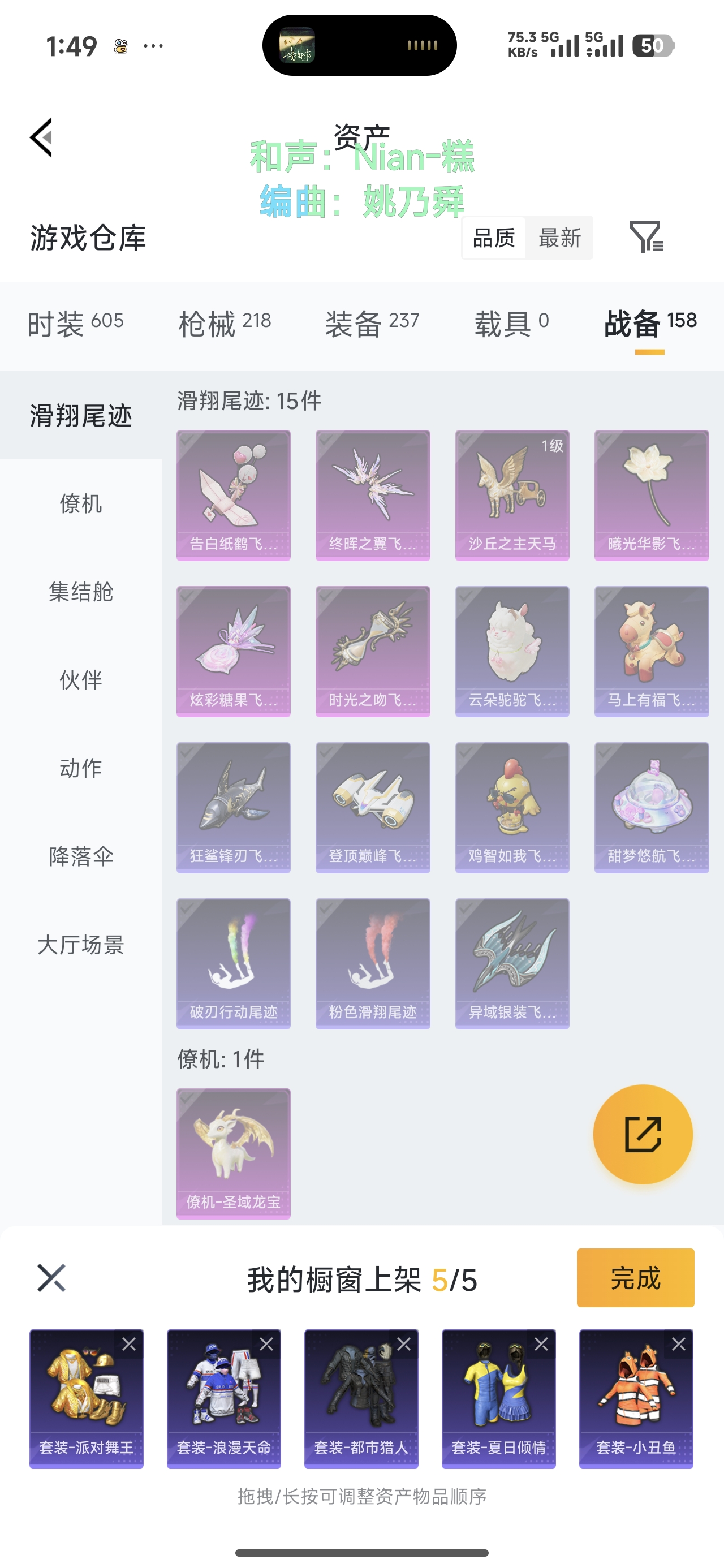
Task: Select the 沙丘之主天马 item tile
Action: coord(512,495)
